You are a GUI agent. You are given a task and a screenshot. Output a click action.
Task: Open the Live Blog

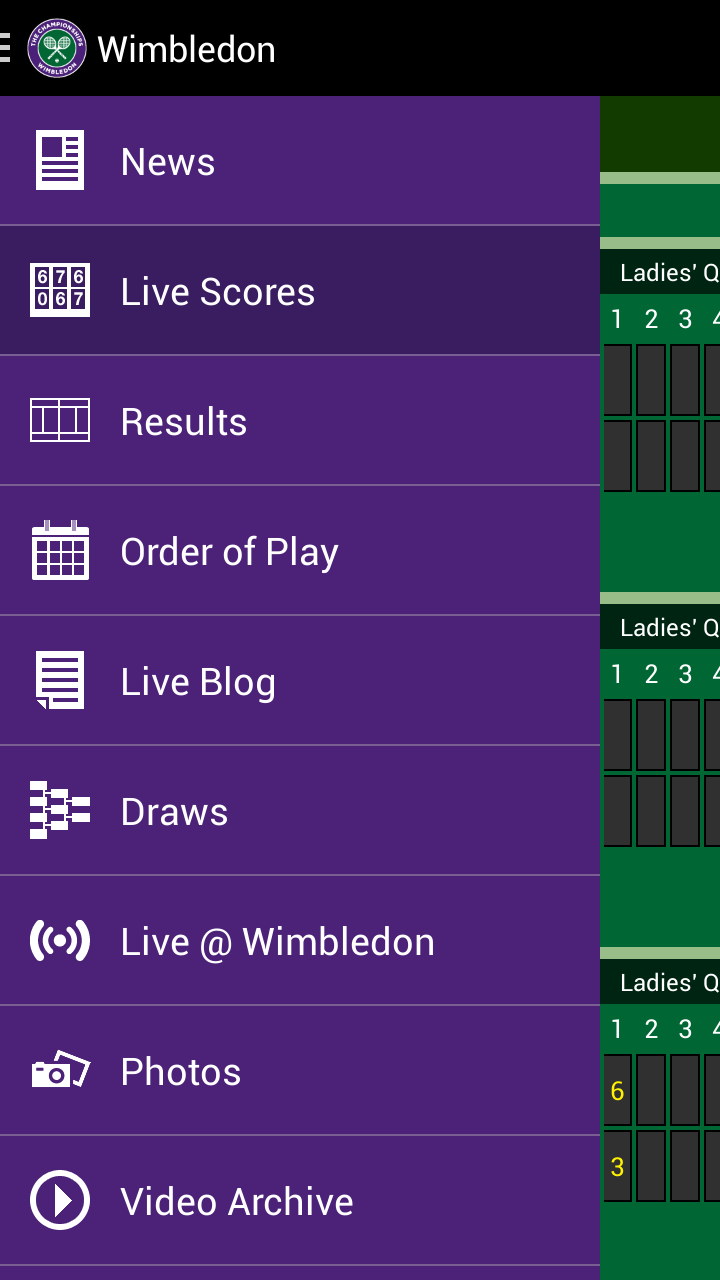point(300,681)
